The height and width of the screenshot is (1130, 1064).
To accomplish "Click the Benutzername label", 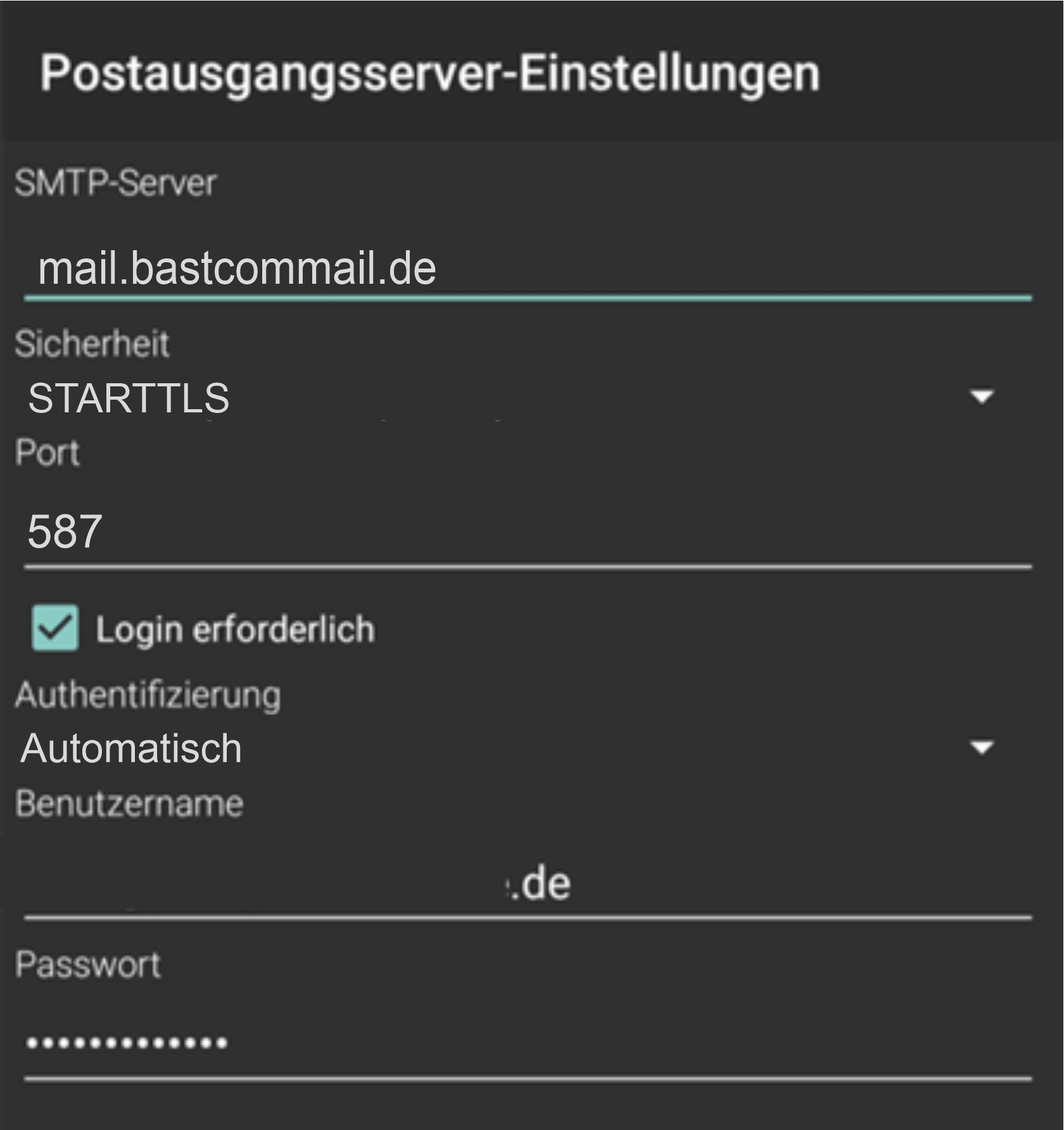I will (x=130, y=802).
